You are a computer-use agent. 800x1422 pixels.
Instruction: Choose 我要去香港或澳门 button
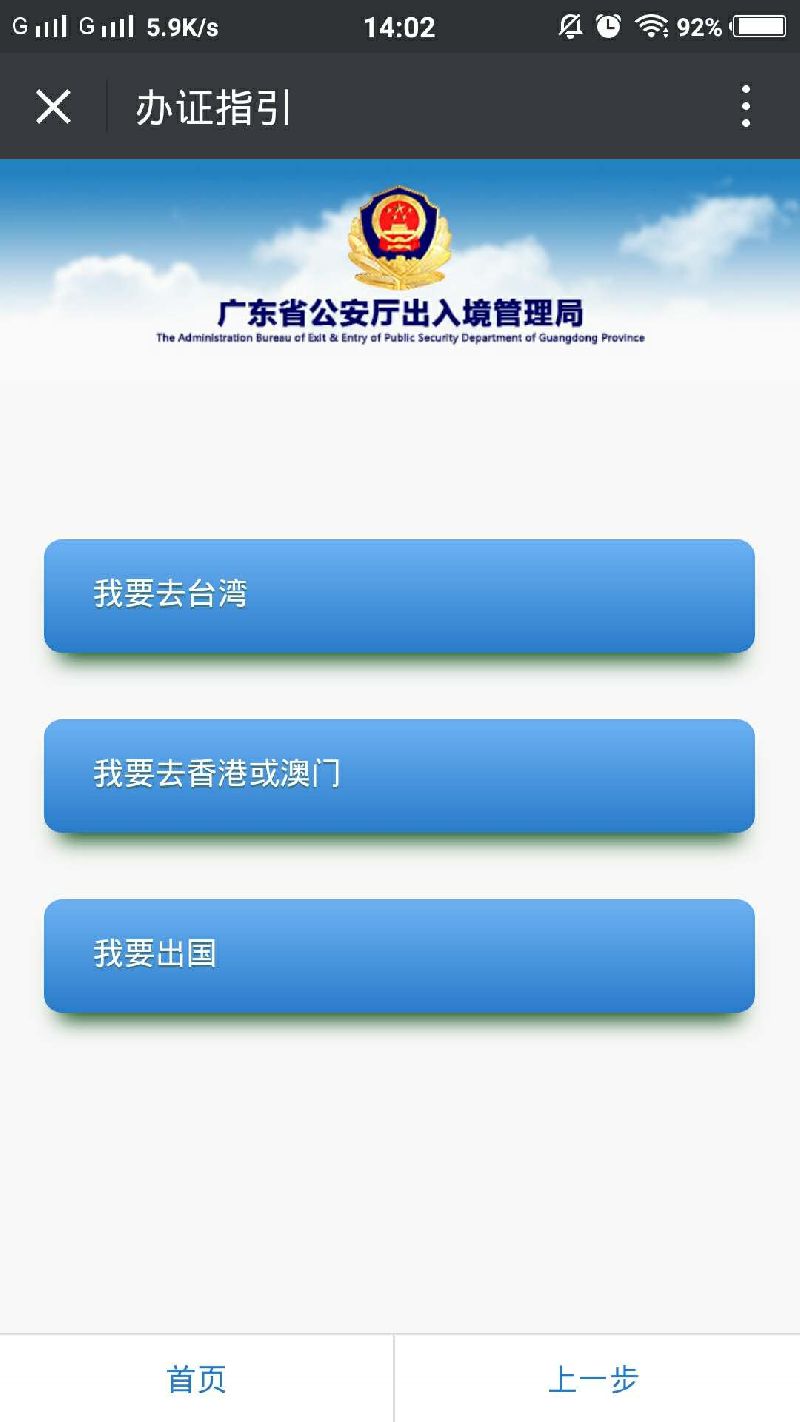tap(399, 775)
